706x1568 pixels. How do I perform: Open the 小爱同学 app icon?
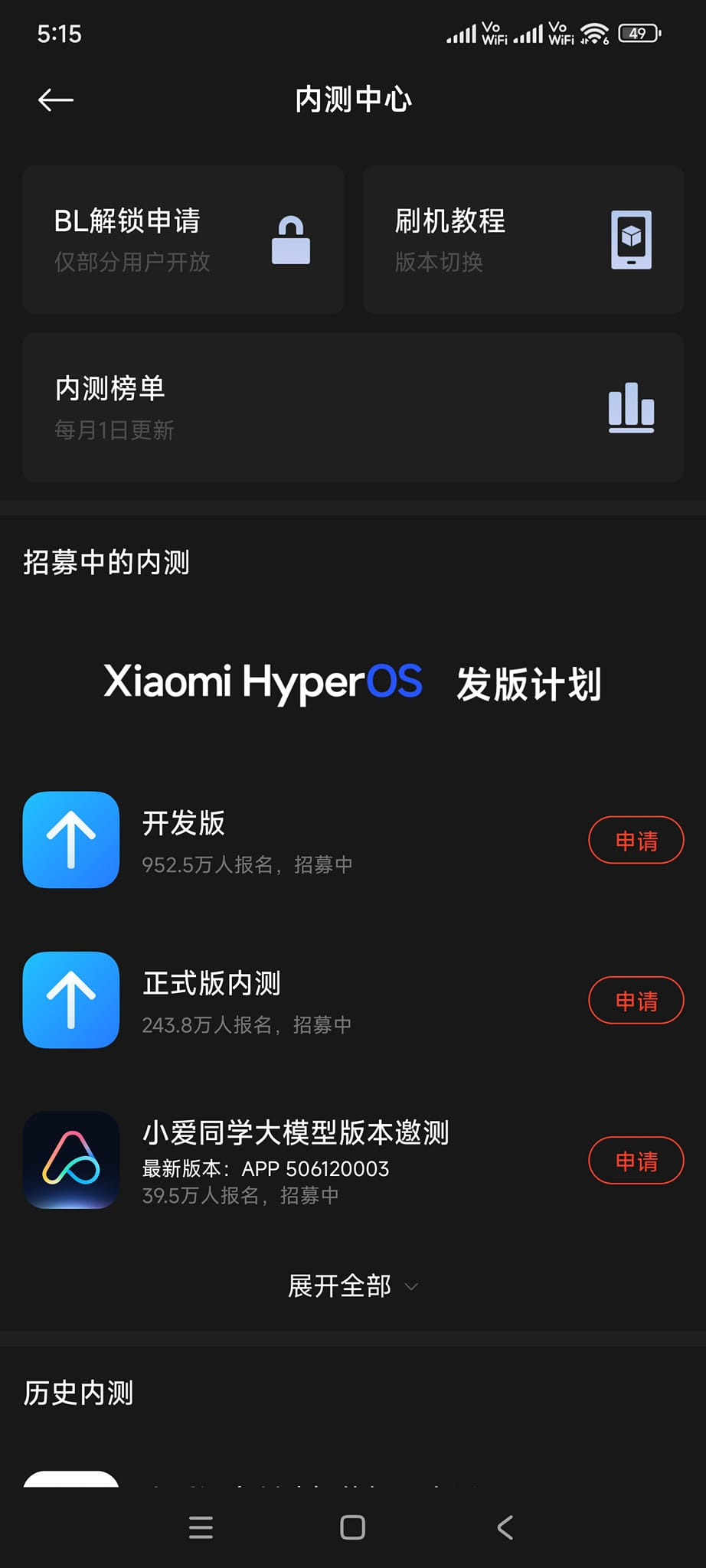coord(70,1161)
